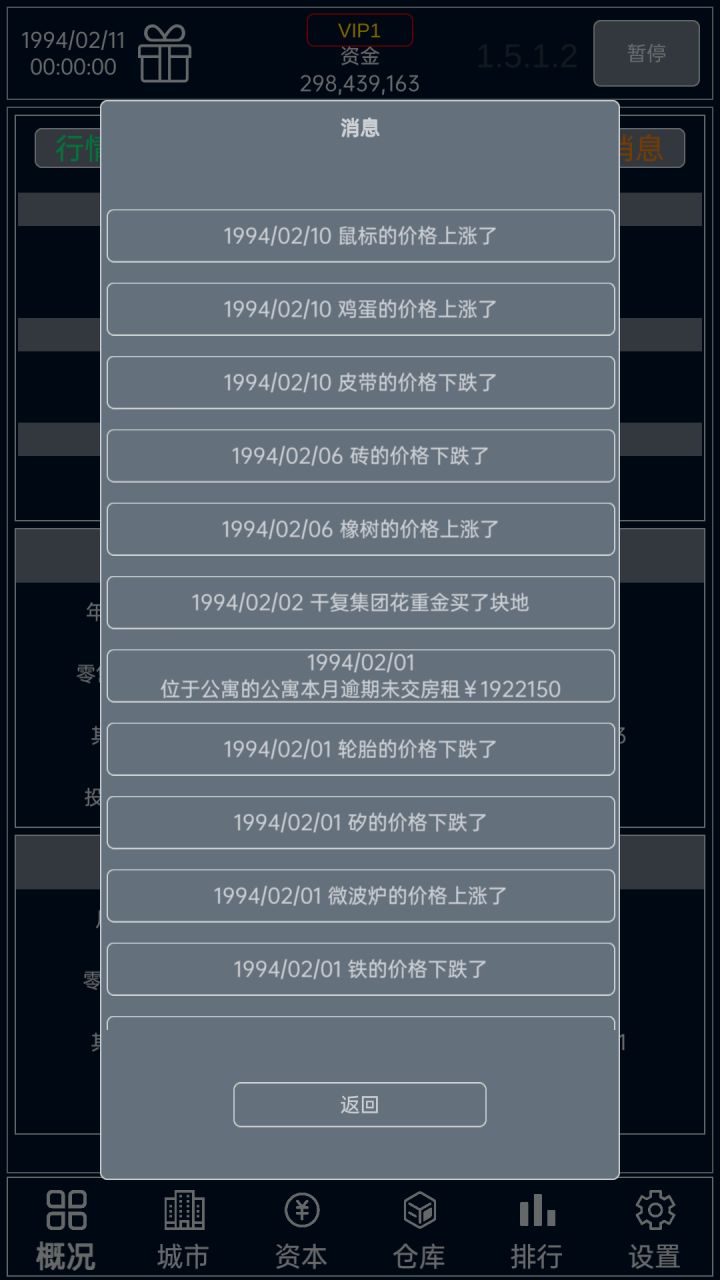
Task: Open the 设置 settings gear icon
Action: pos(655,1225)
